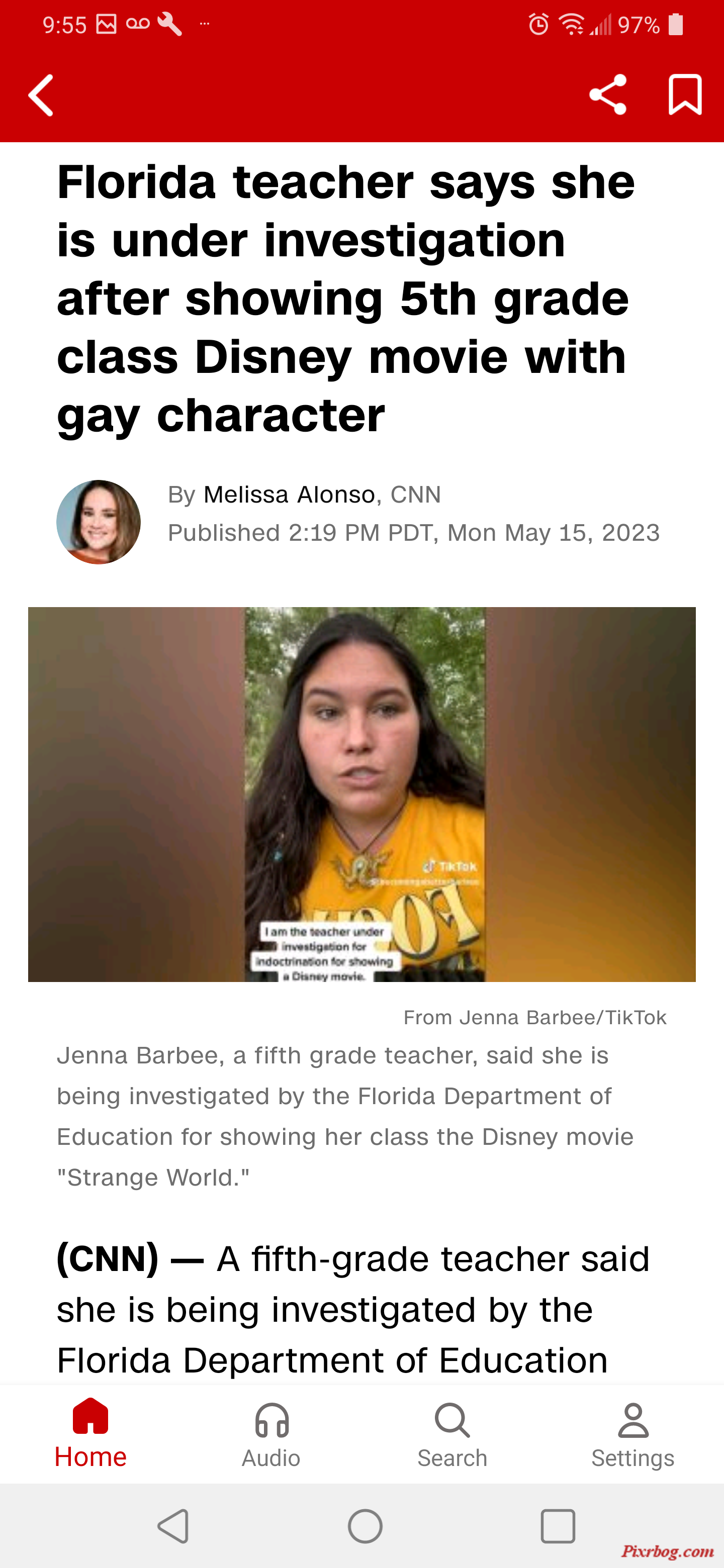The image size is (724, 1568).
Task: Share this CNN article
Action: point(608,95)
